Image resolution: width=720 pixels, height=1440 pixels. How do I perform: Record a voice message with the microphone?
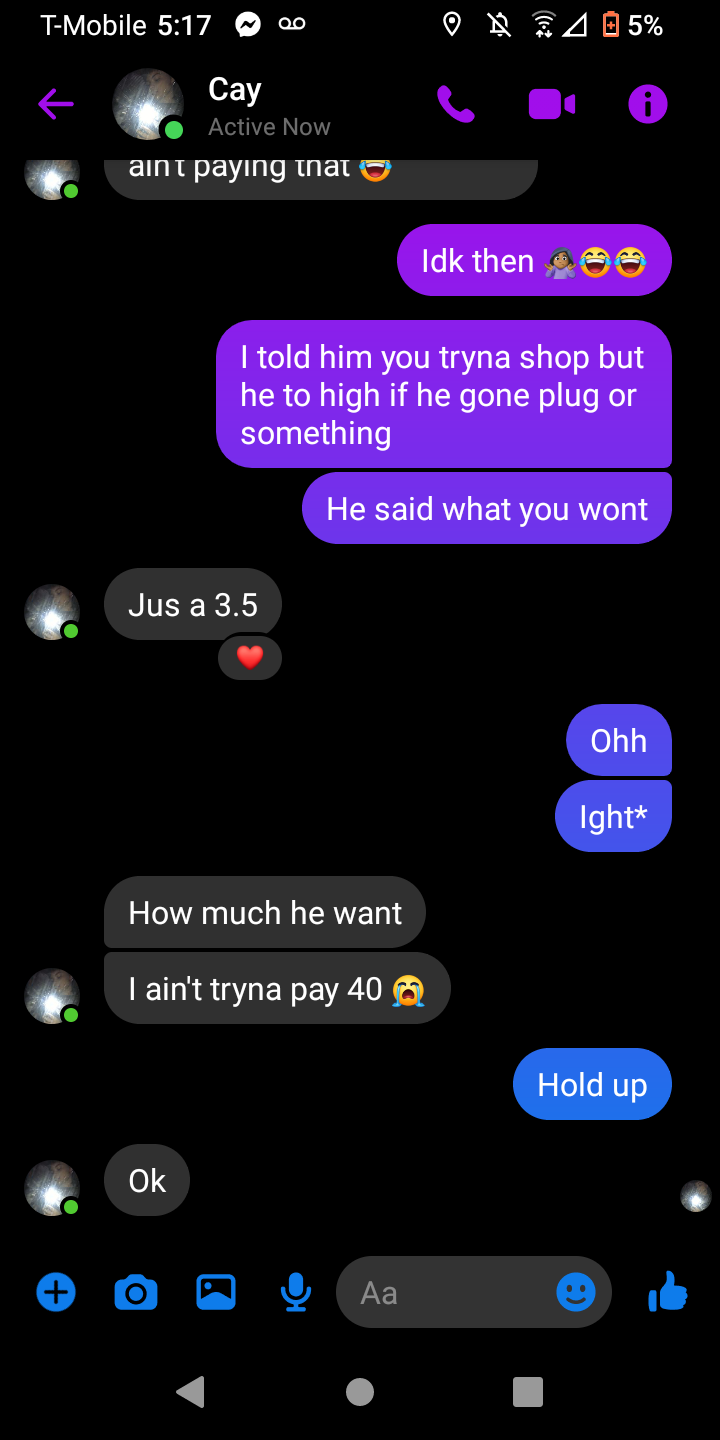[x=295, y=1292]
